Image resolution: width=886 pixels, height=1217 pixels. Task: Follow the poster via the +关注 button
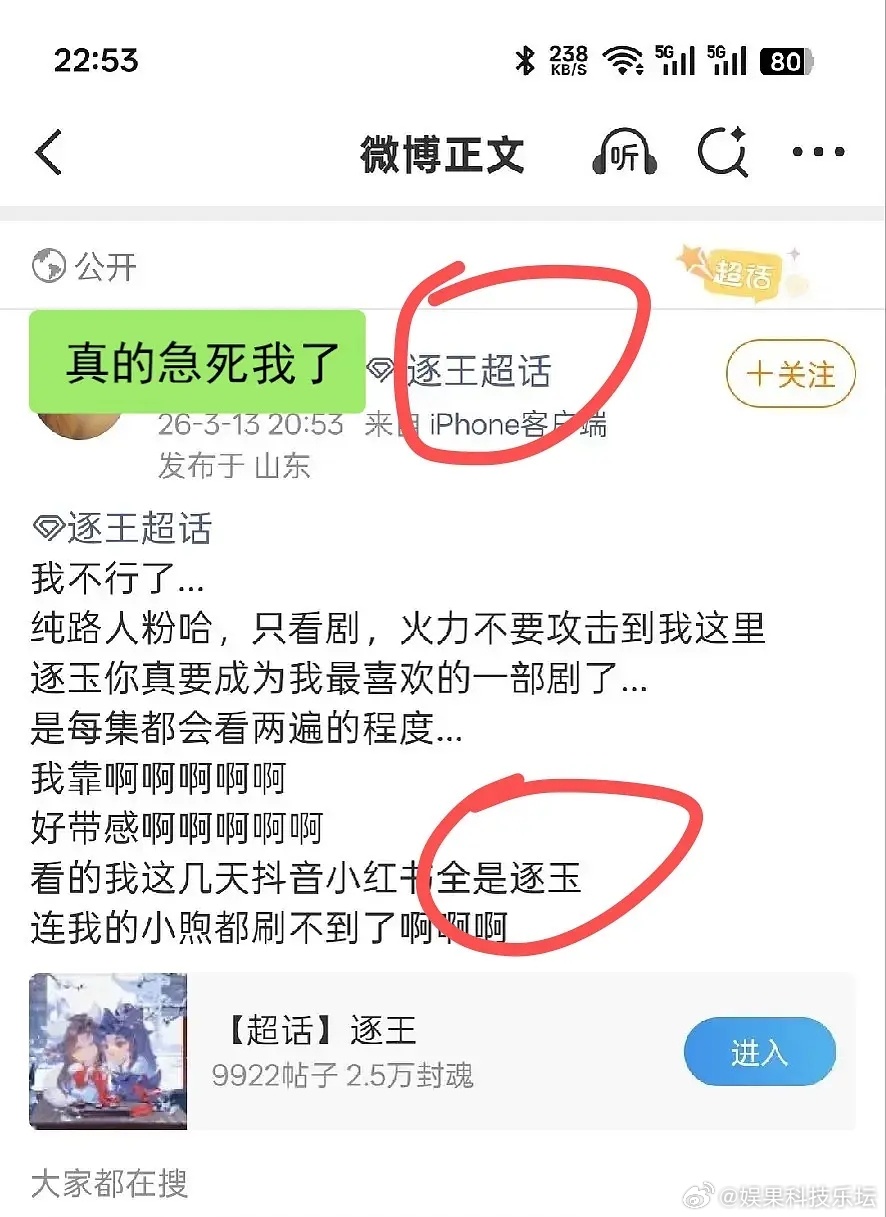tap(790, 374)
